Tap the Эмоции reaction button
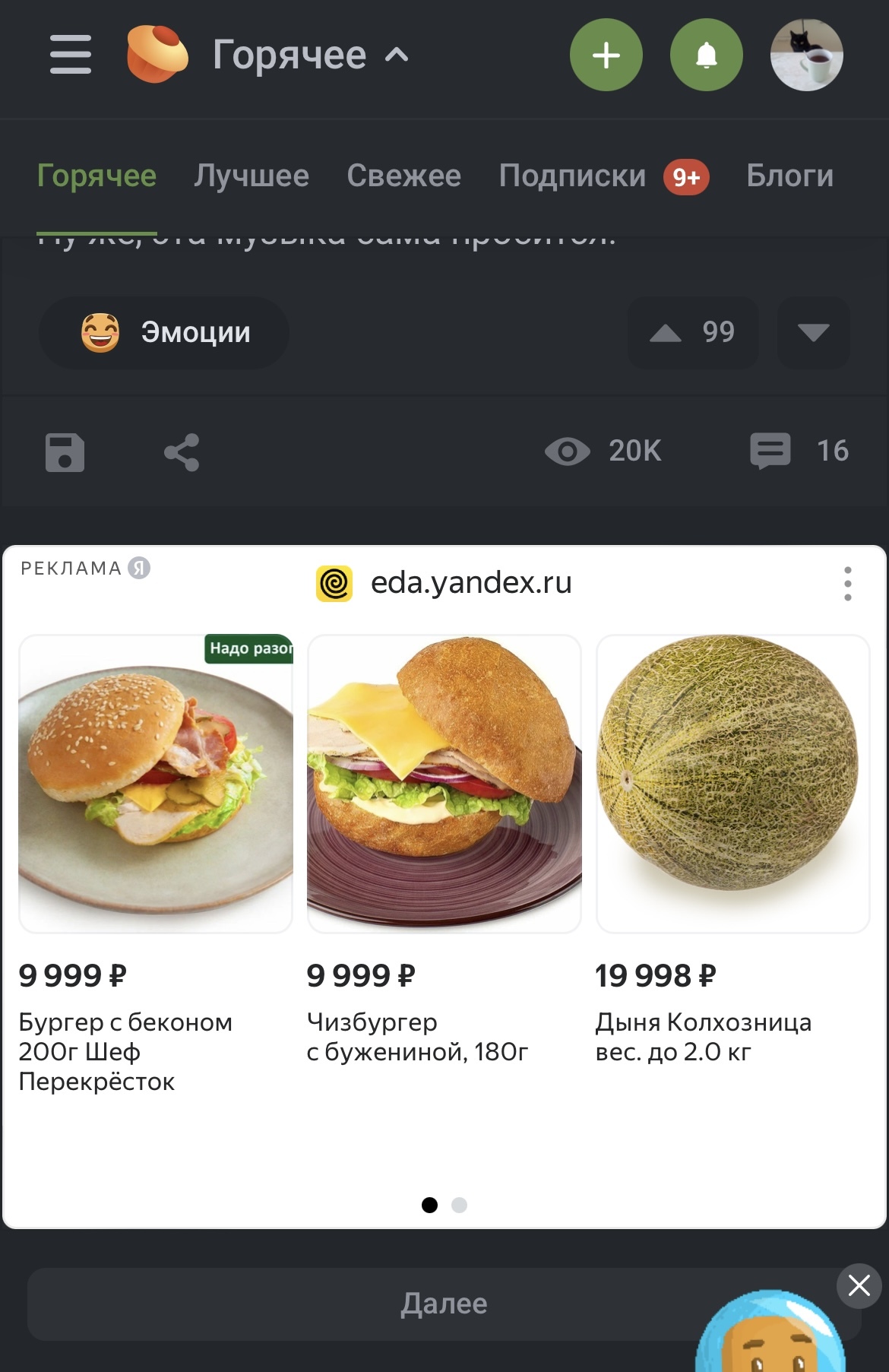The image size is (889, 1372). click(x=164, y=333)
